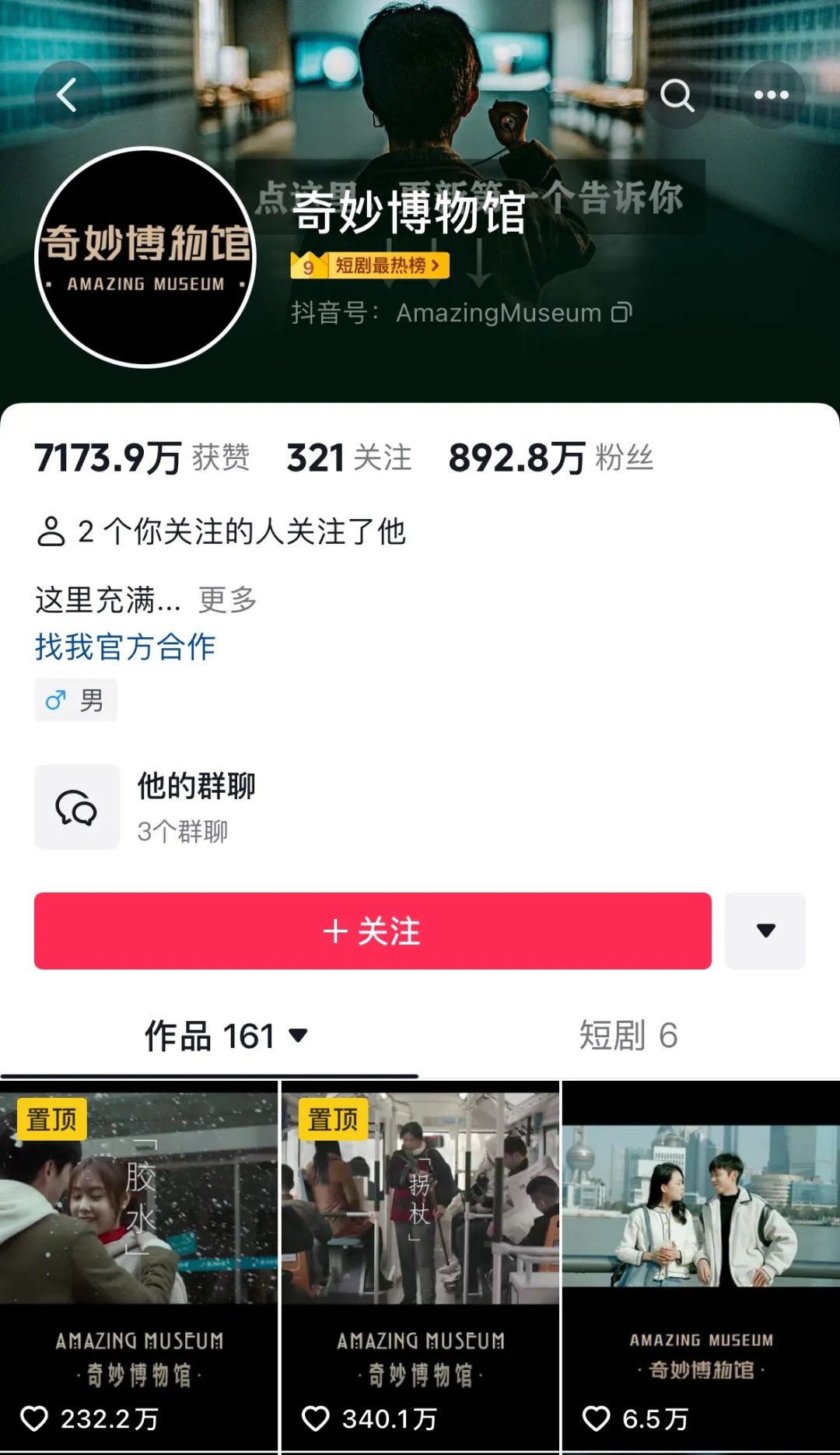840x1455 pixels.
Task: Expand the arrow beside the follow button
Action: coord(765,931)
